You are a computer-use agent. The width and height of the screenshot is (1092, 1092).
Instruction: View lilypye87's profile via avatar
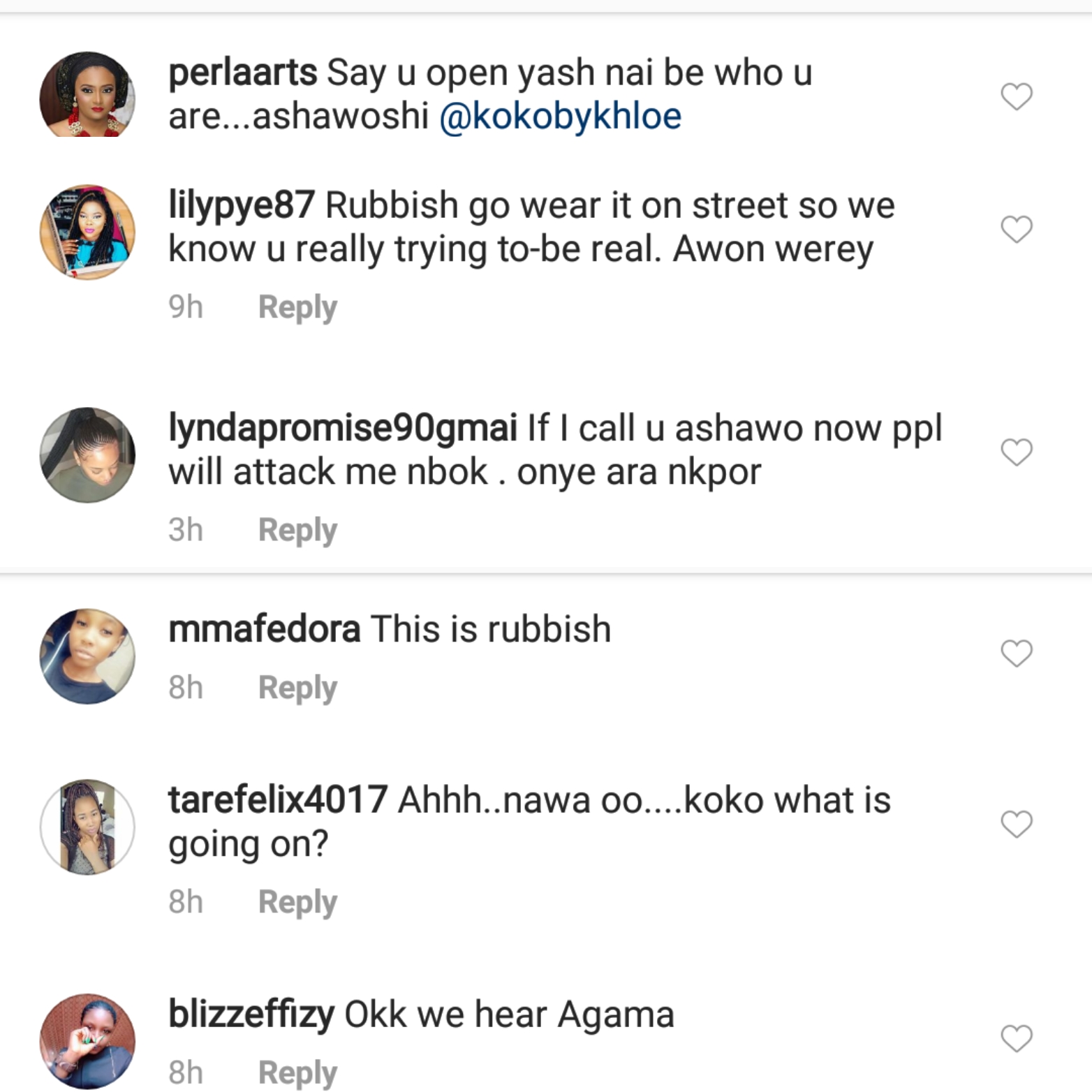pos(87,232)
